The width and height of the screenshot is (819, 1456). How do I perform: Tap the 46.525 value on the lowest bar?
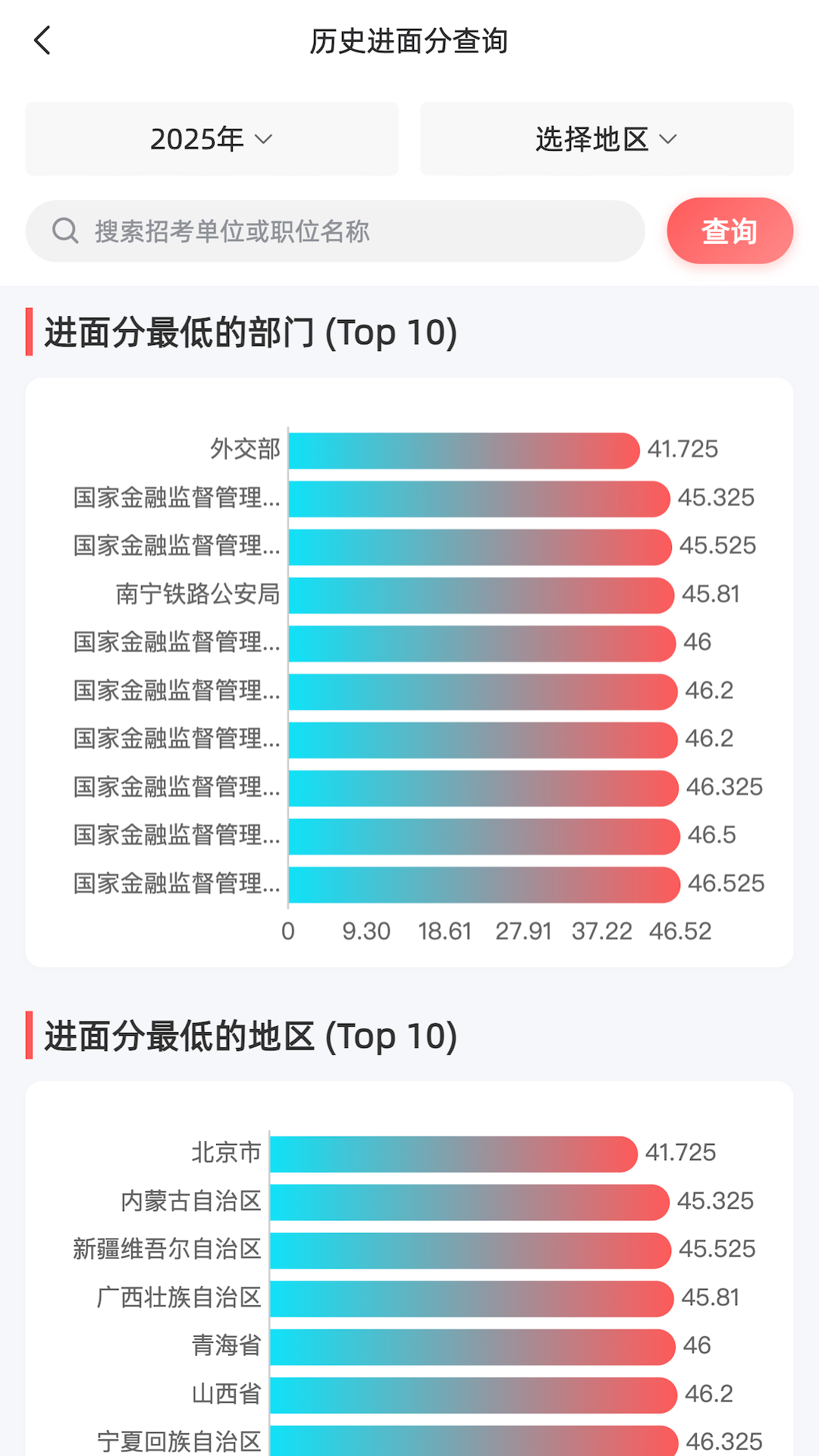(726, 883)
